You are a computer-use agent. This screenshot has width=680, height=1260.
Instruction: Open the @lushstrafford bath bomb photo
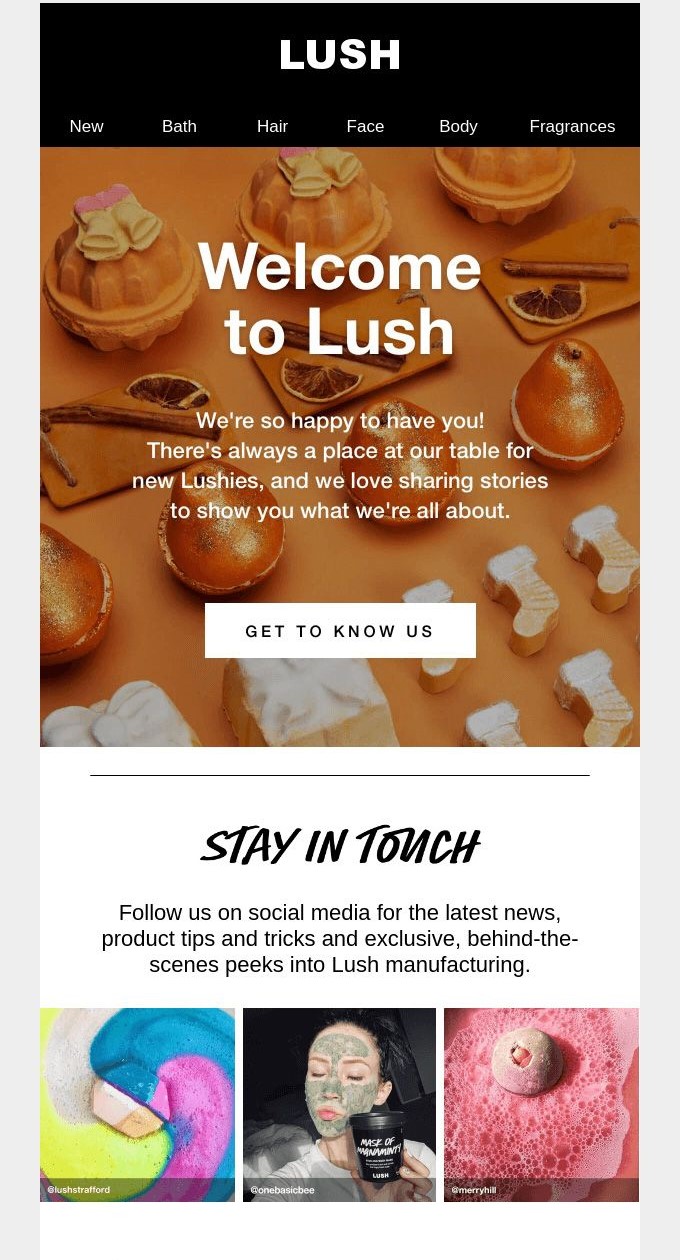pyautogui.click(x=138, y=1104)
